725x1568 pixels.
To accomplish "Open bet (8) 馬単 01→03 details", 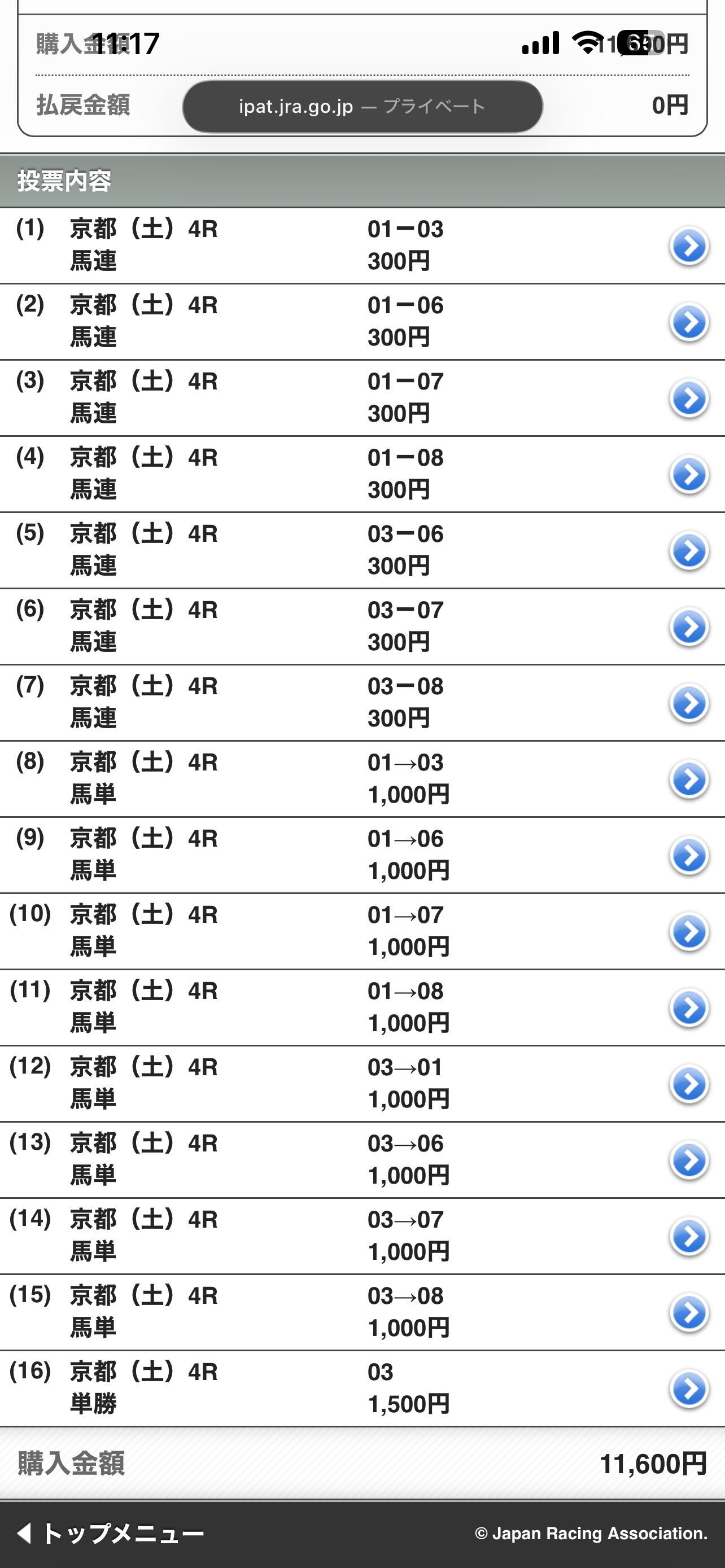I will [688, 779].
